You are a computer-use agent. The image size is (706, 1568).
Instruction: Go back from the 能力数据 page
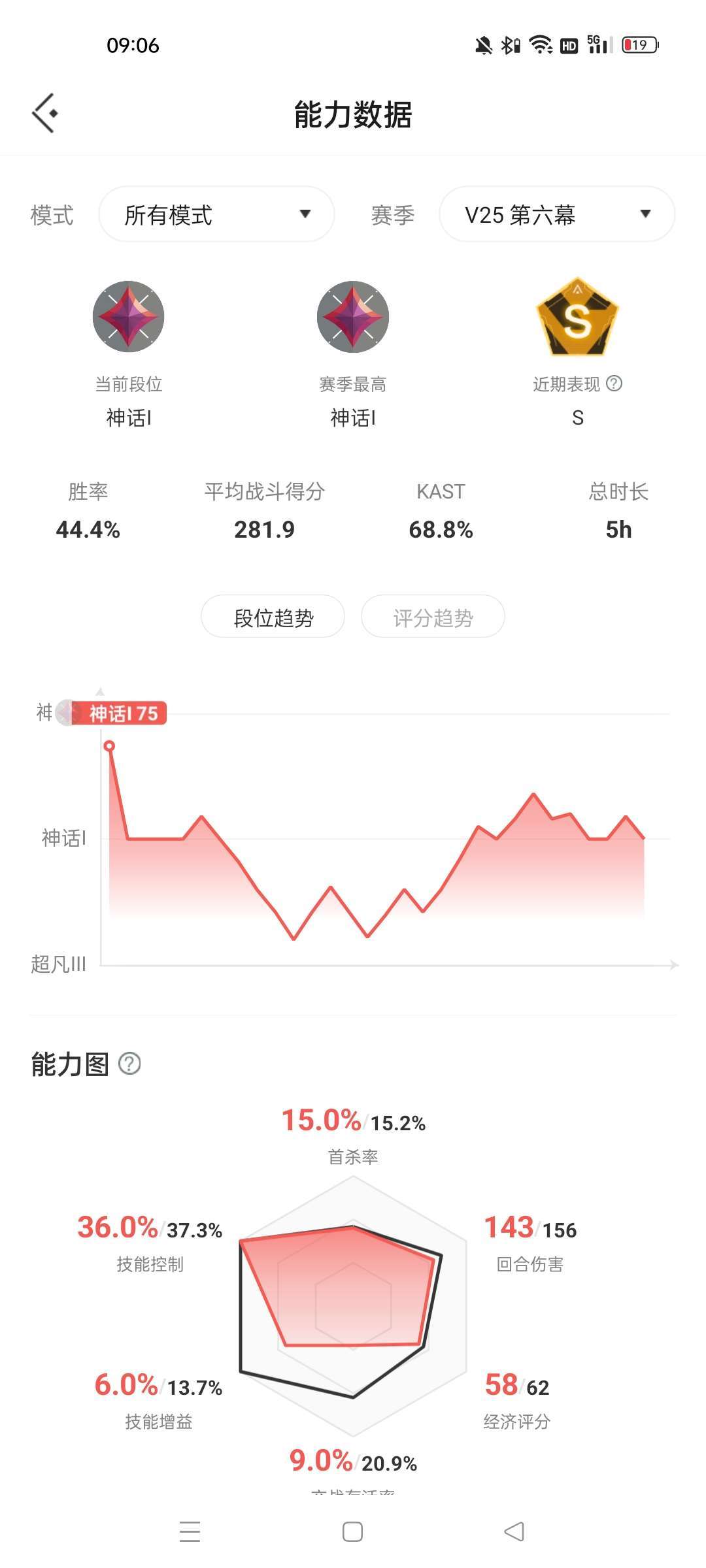(x=44, y=114)
